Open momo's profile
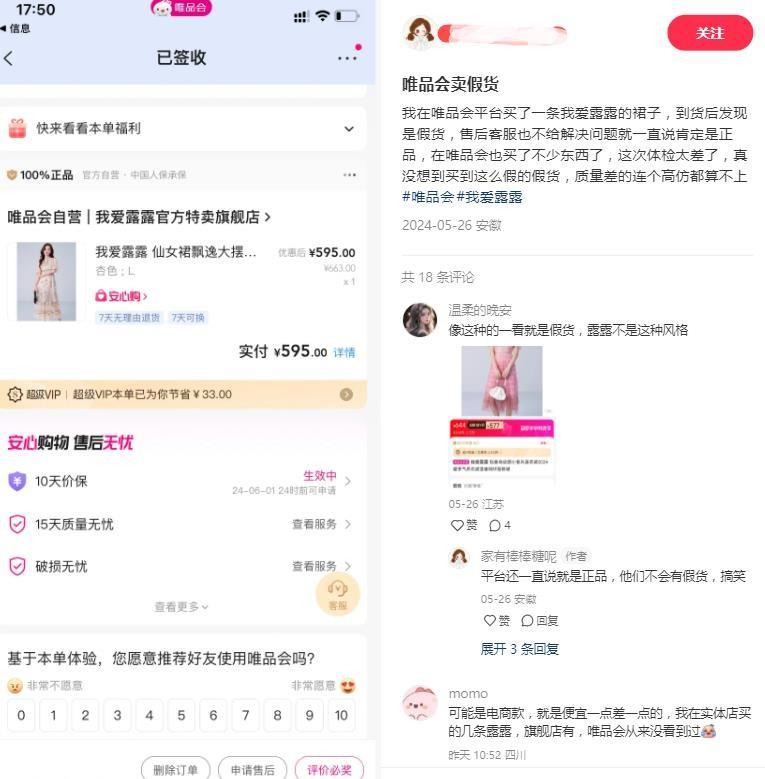This screenshot has width=765, height=779. pos(420,704)
